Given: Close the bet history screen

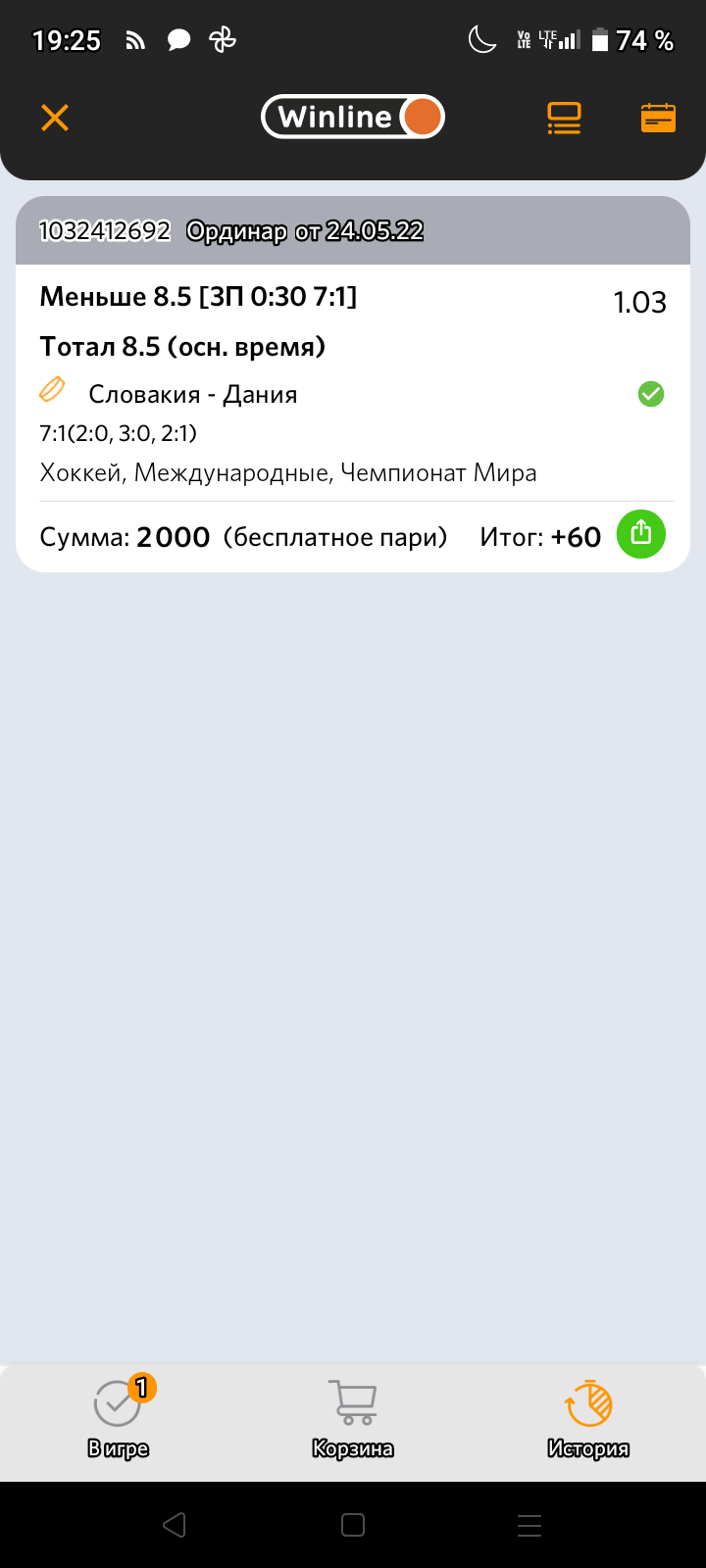Looking at the screenshot, I should click(55, 118).
